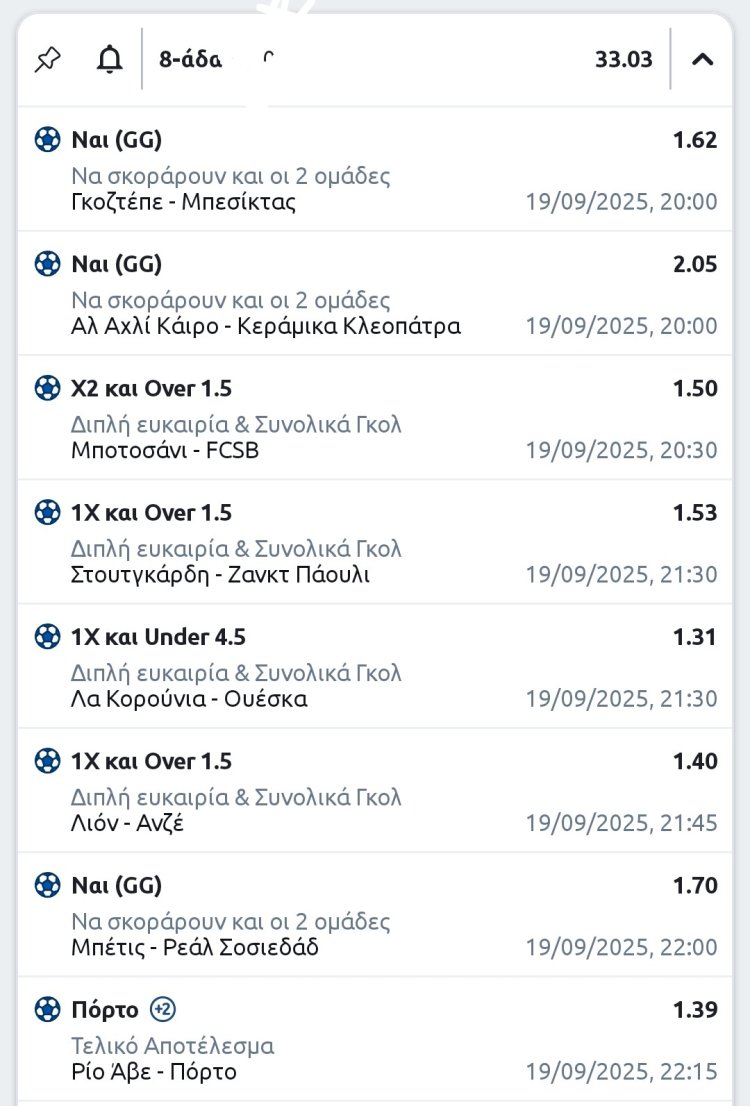Tap the +2 badge next to Πόρτο

tap(163, 1010)
